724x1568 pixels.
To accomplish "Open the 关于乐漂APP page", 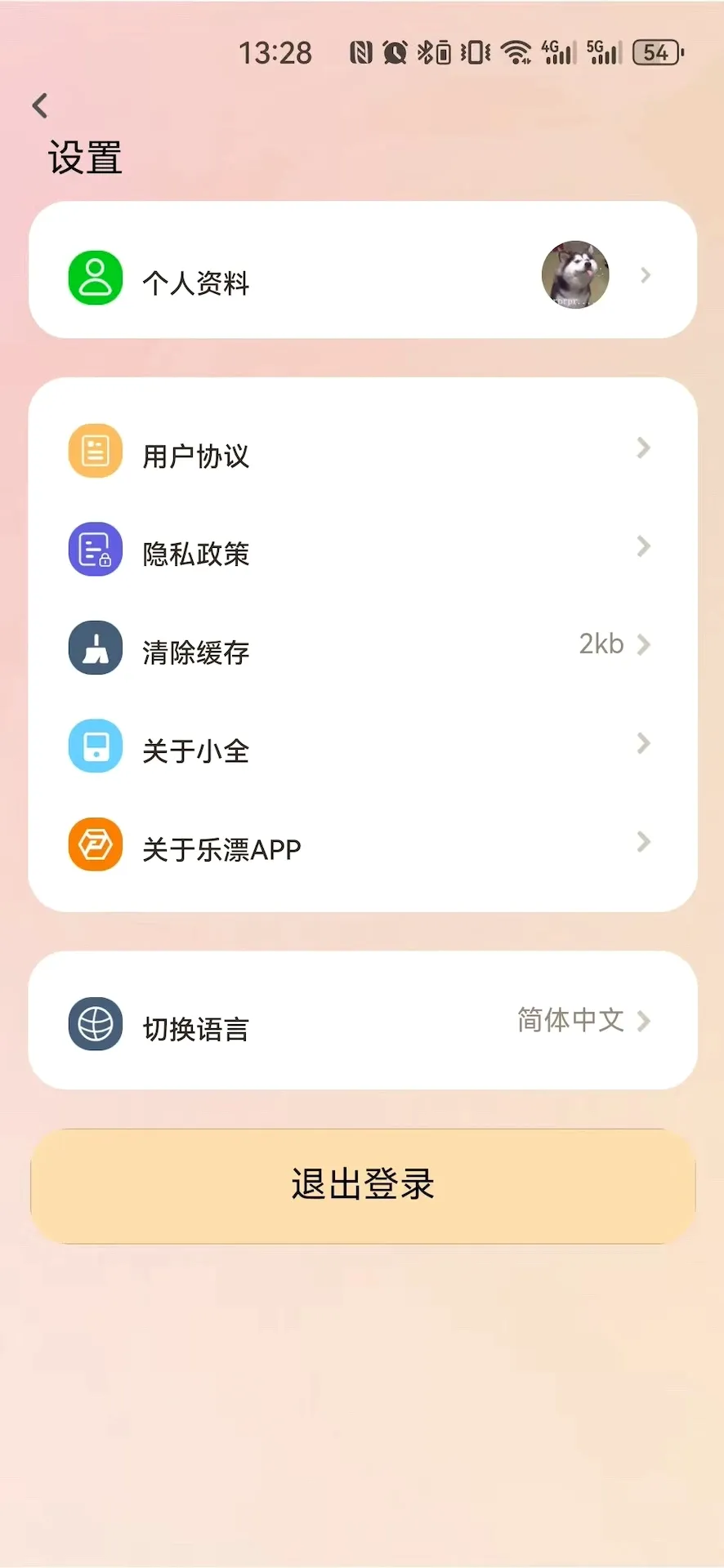I will pyautogui.click(x=362, y=845).
